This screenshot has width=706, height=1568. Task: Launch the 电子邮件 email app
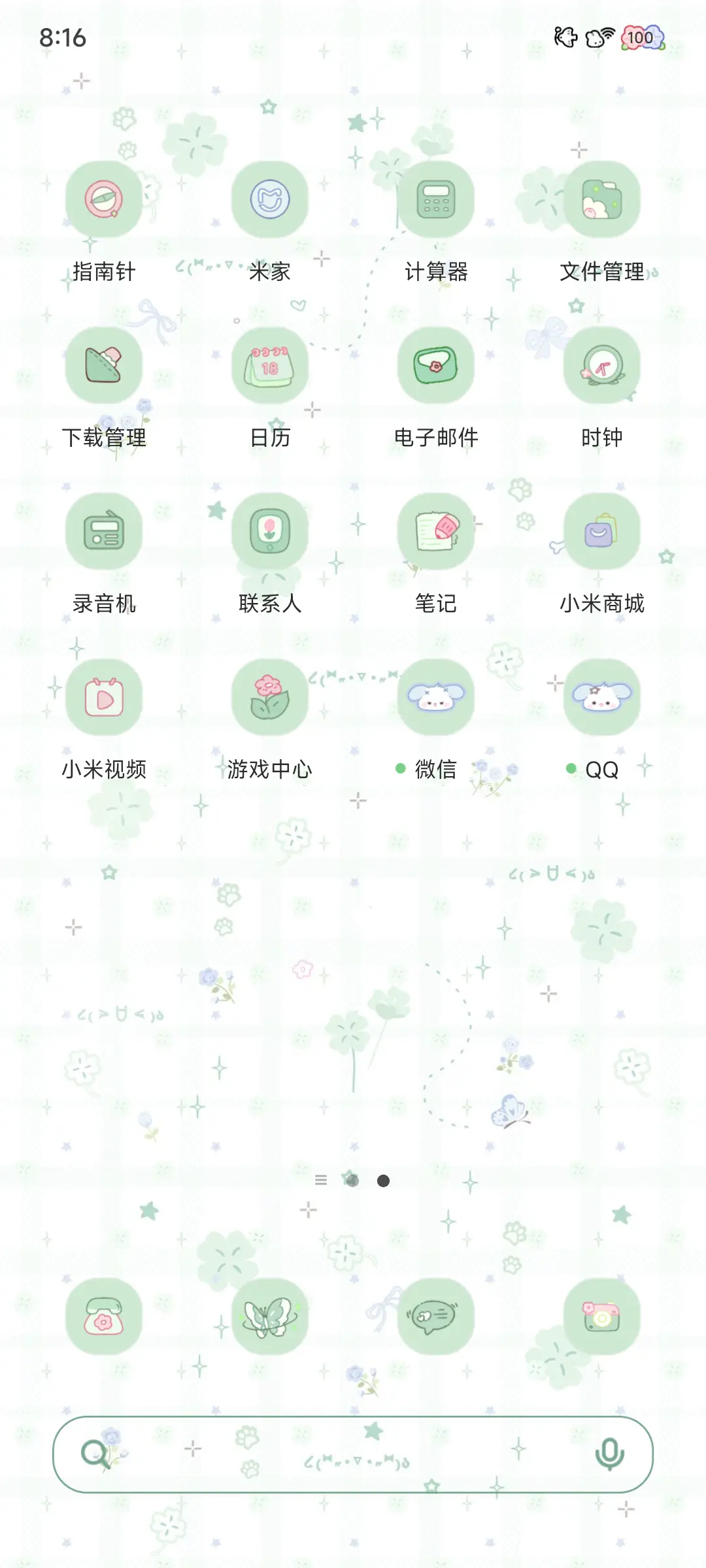[436, 365]
